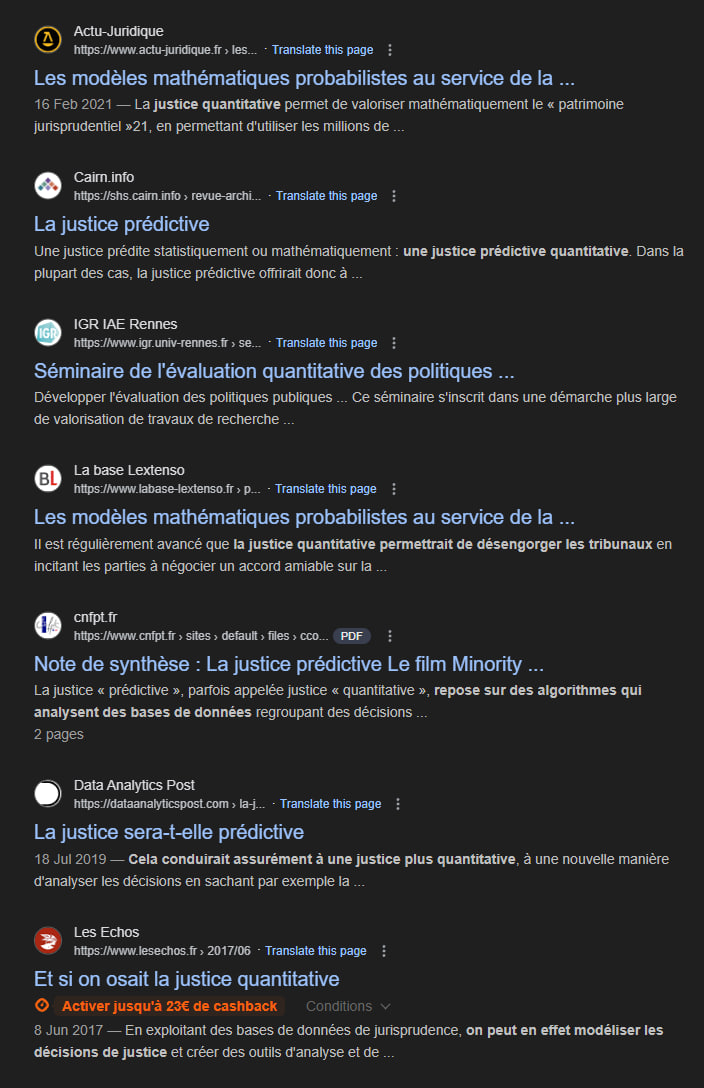Open "La justice sera-t-elle prédictive" result
The width and height of the screenshot is (704, 1088).
(169, 832)
